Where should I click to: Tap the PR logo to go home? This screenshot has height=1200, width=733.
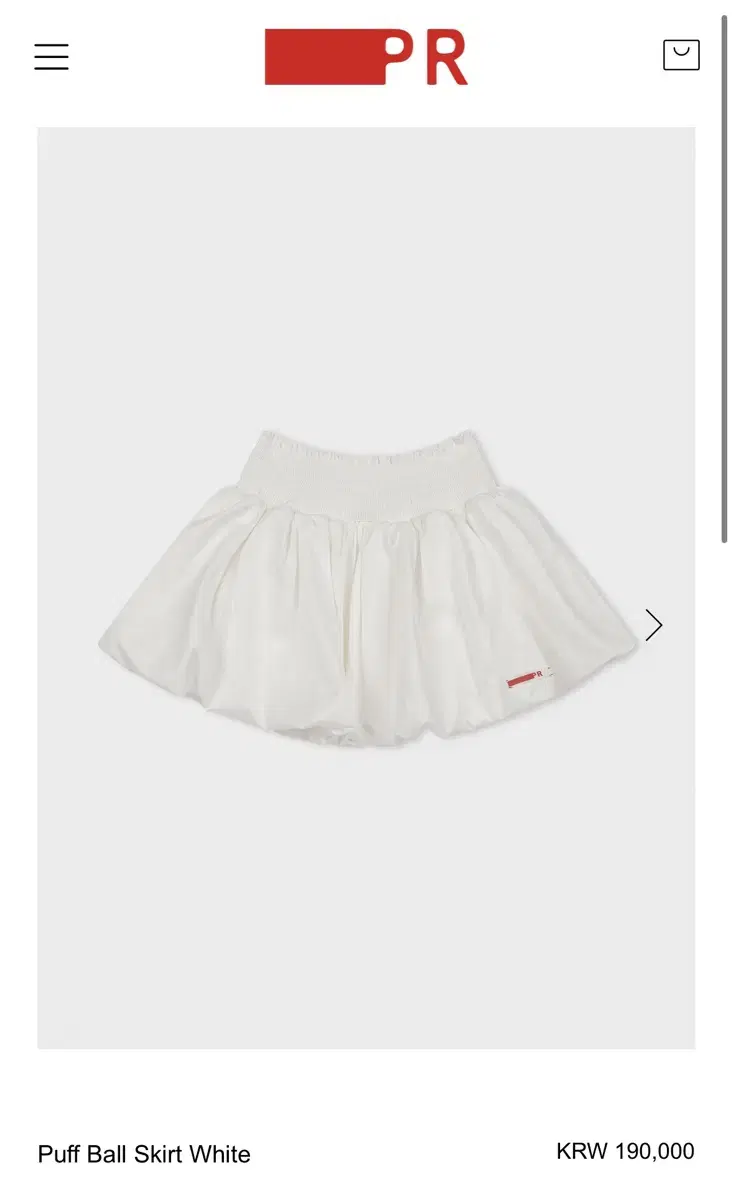[x=366, y=57]
